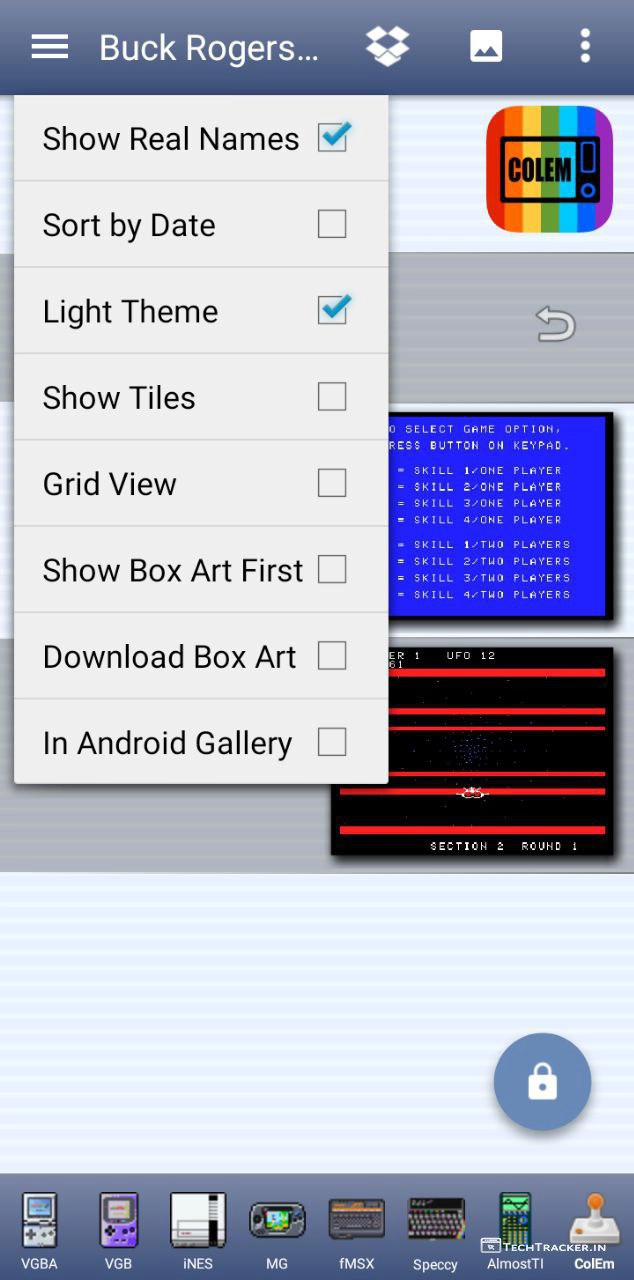Select the Speccy emulator
This screenshot has height=1280, width=634.
pos(435,1230)
